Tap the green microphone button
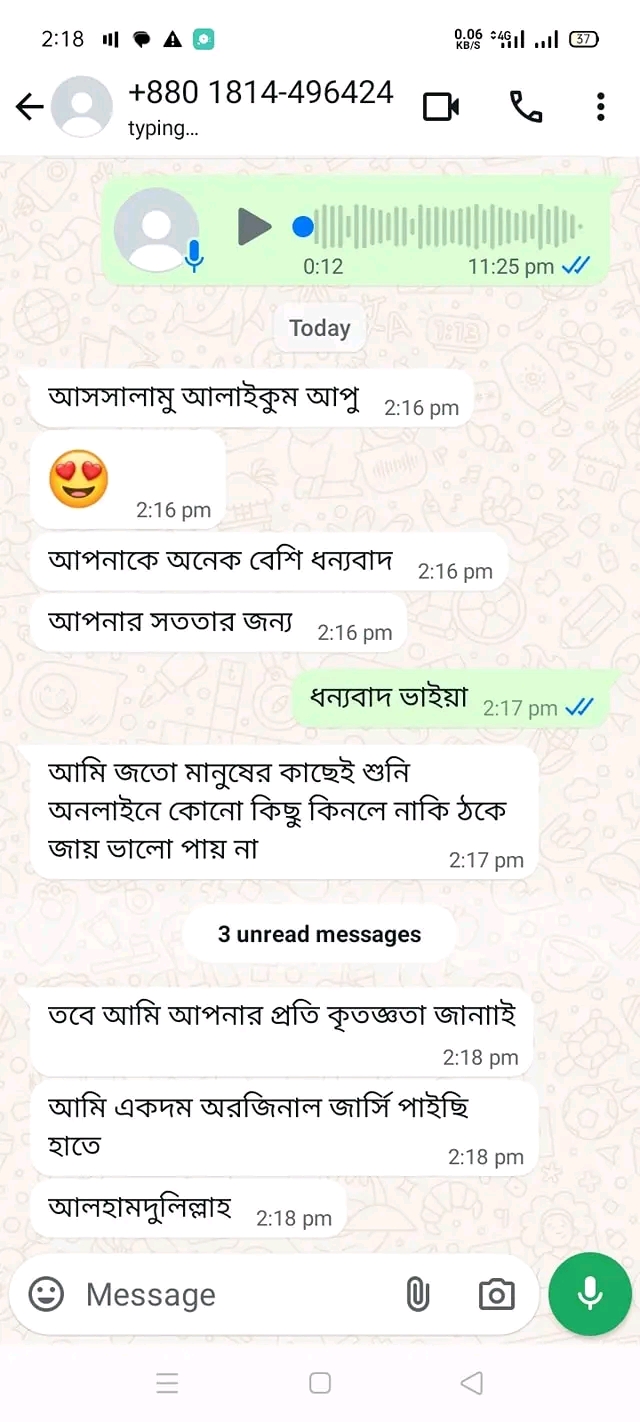Viewport: 640px width, 1422px height. (x=590, y=1294)
